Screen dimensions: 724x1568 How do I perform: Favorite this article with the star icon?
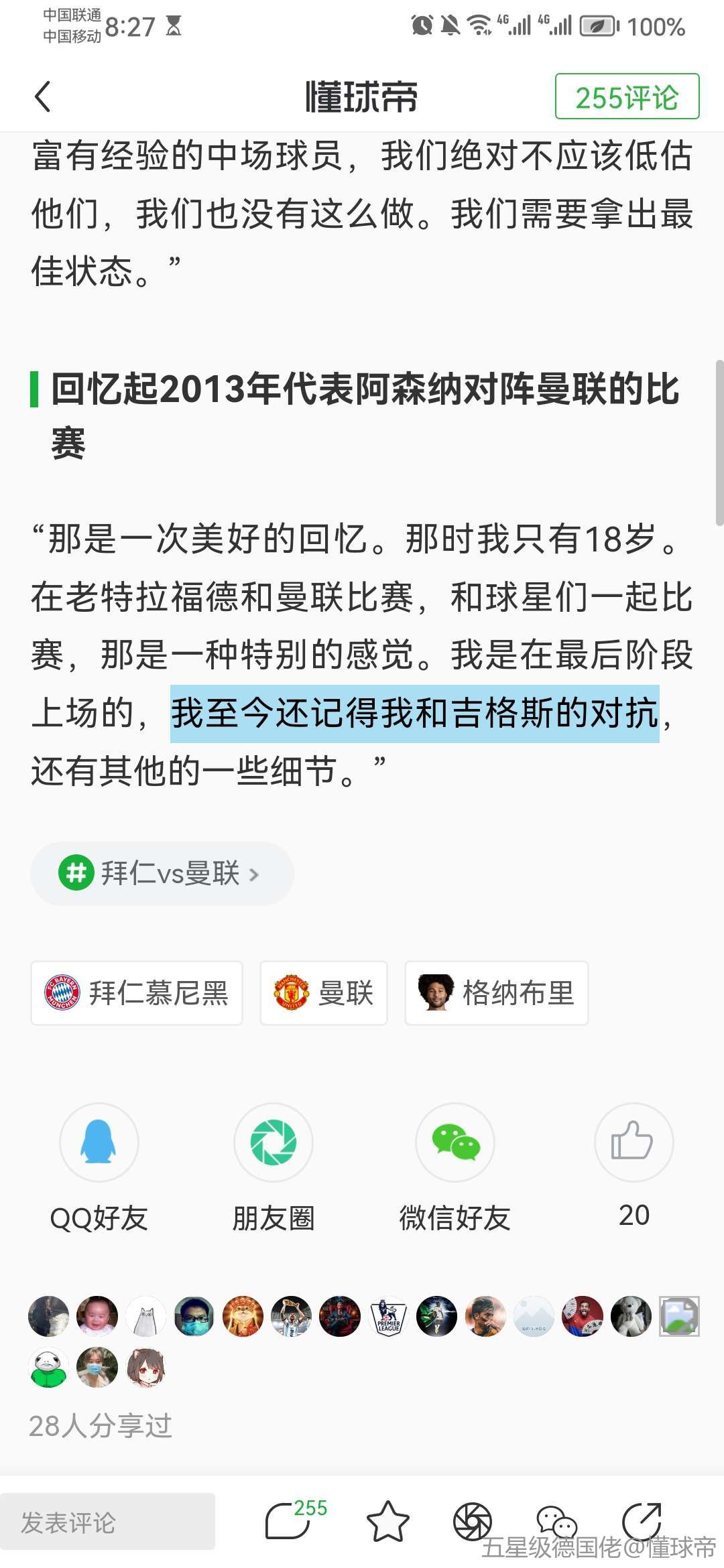point(388,1521)
